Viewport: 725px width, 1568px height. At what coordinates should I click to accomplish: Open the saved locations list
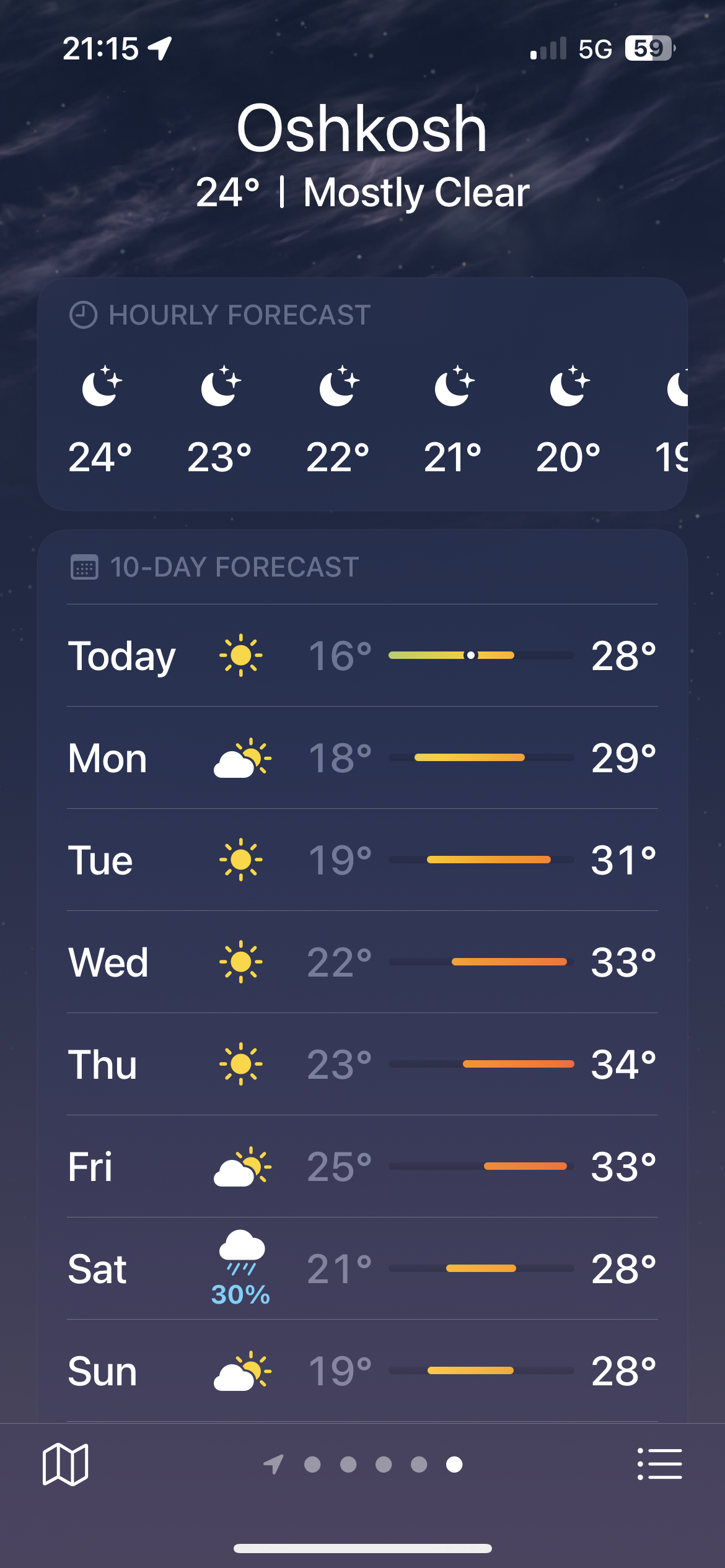[659, 1464]
